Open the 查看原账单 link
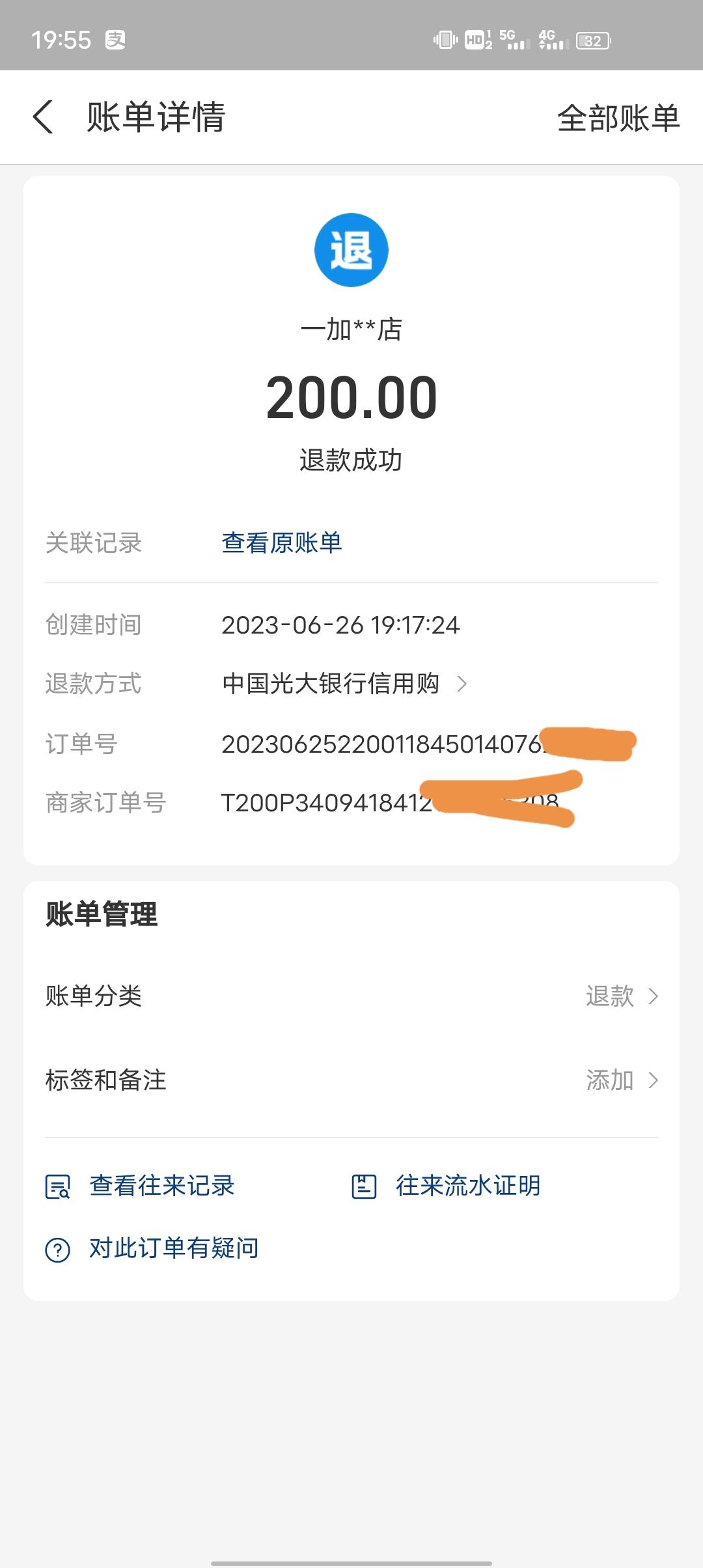The height and width of the screenshot is (1568, 703). point(282,542)
